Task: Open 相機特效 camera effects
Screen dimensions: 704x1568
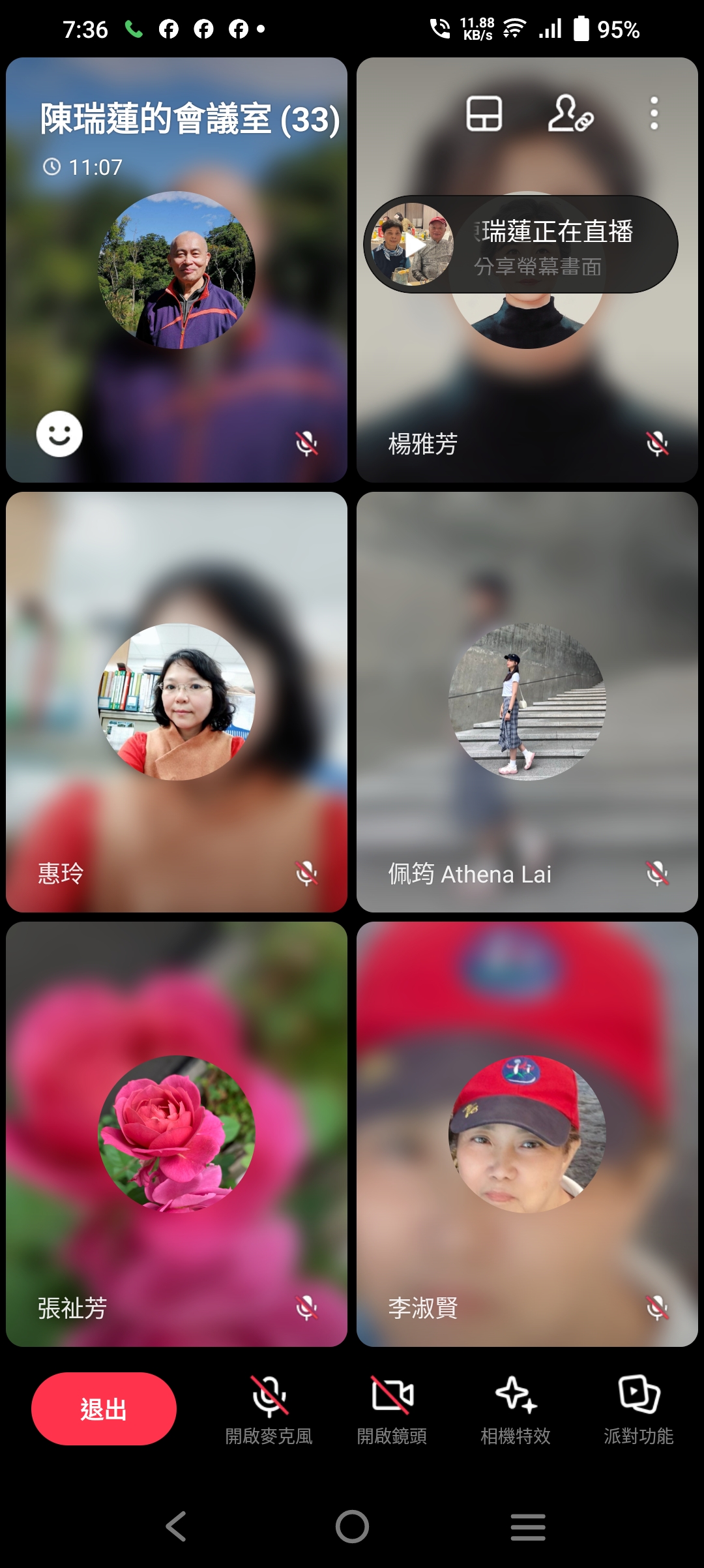Action: pyautogui.click(x=516, y=1409)
